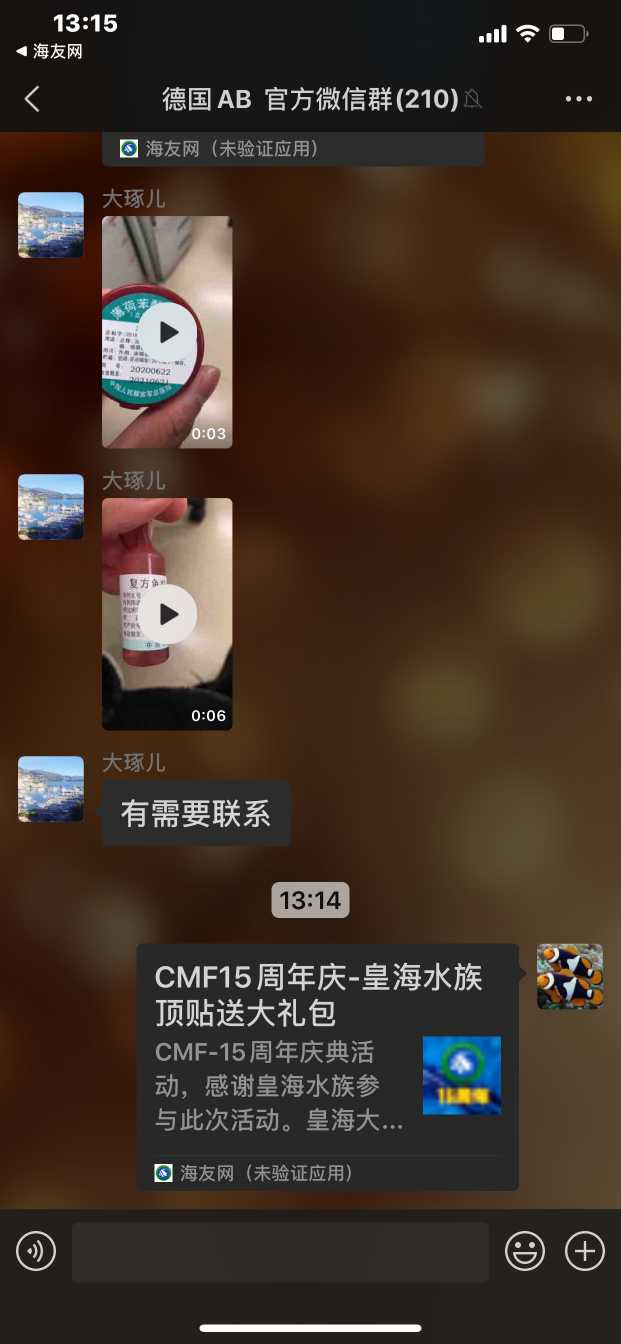Screen dimensions: 621x1344
Task: Tap the message text field
Action: coord(280,1251)
